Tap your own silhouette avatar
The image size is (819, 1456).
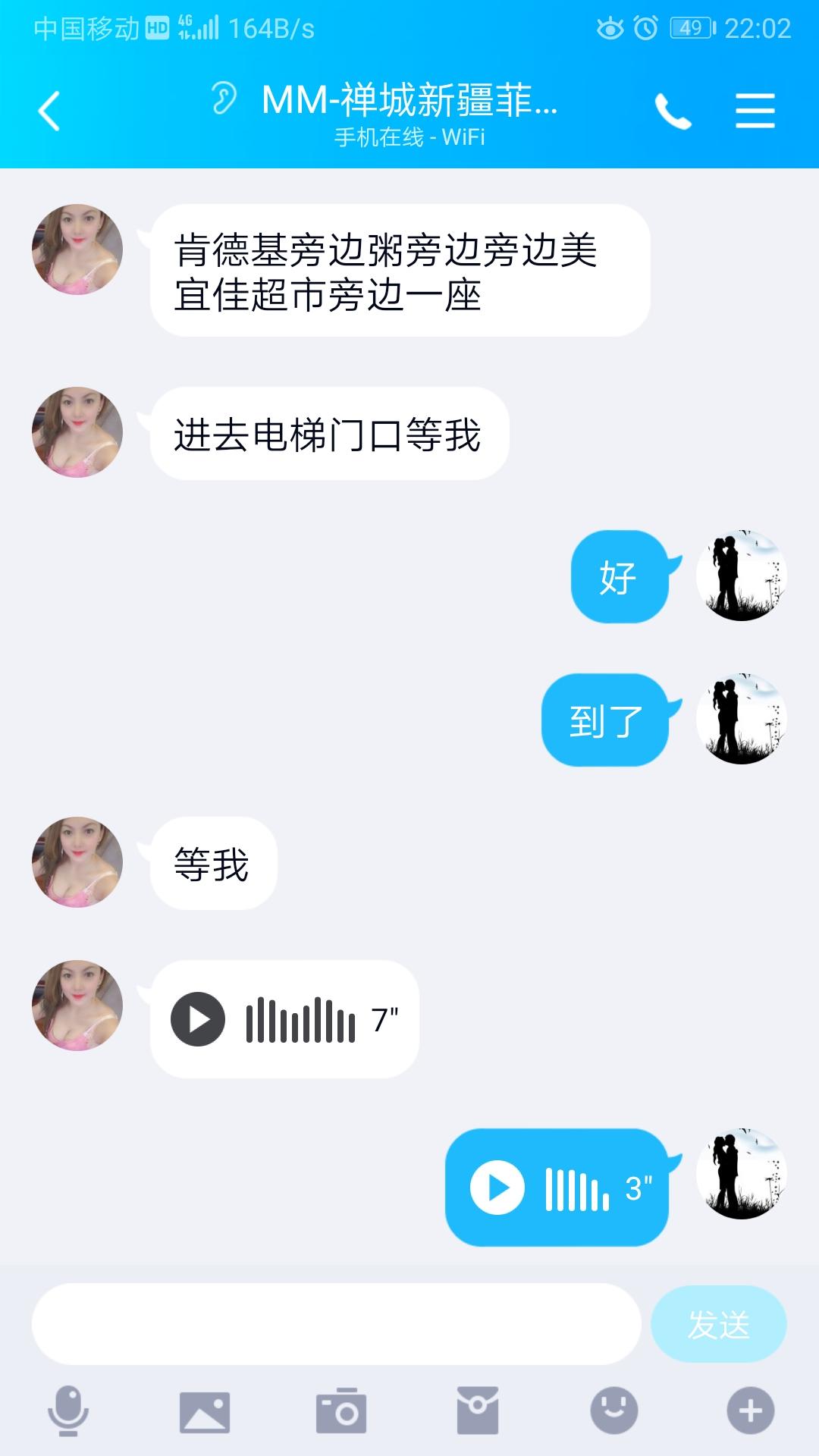[x=741, y=576]
